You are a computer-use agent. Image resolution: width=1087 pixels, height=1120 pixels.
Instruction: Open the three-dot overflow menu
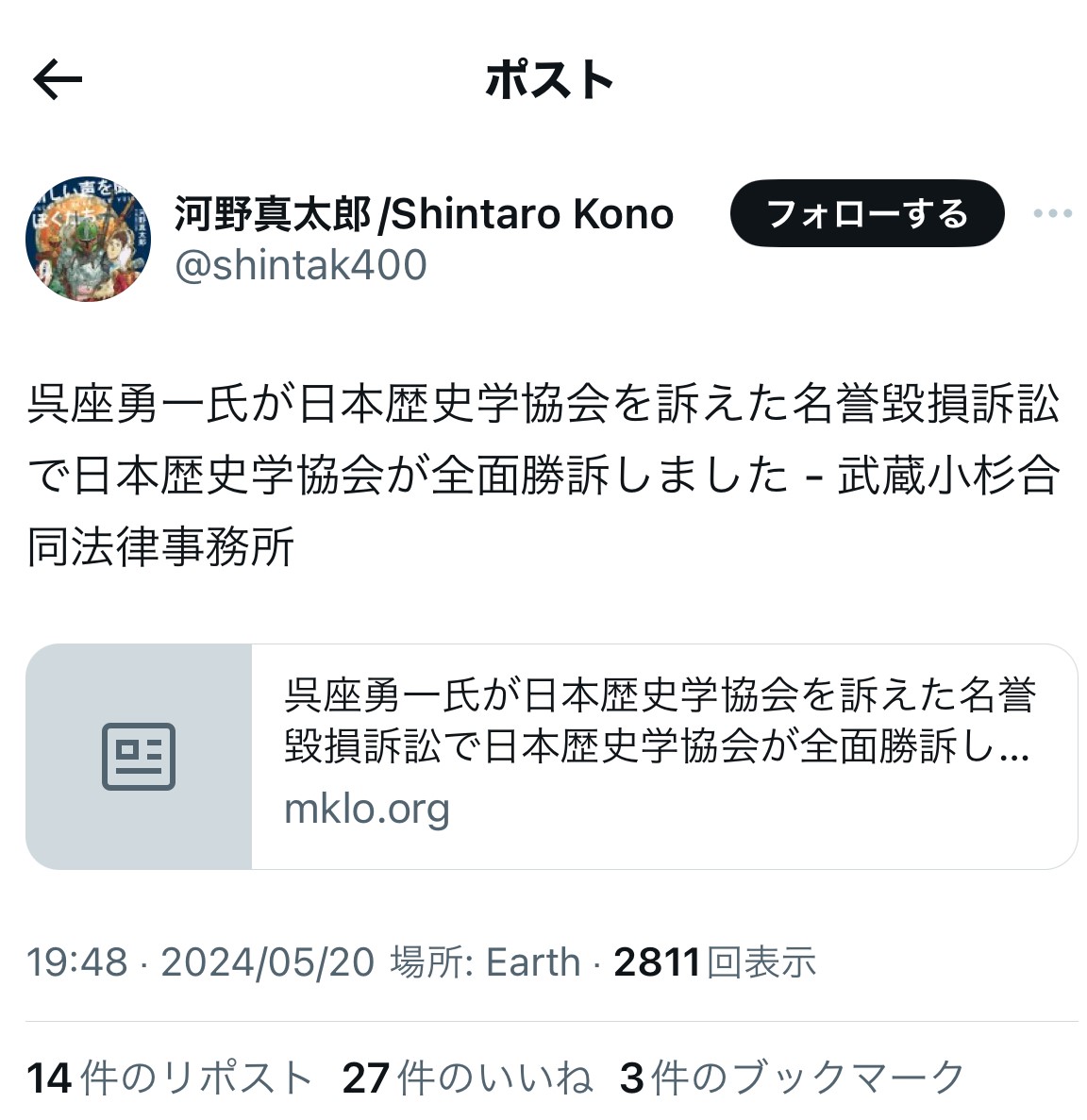coord(1052,214)
